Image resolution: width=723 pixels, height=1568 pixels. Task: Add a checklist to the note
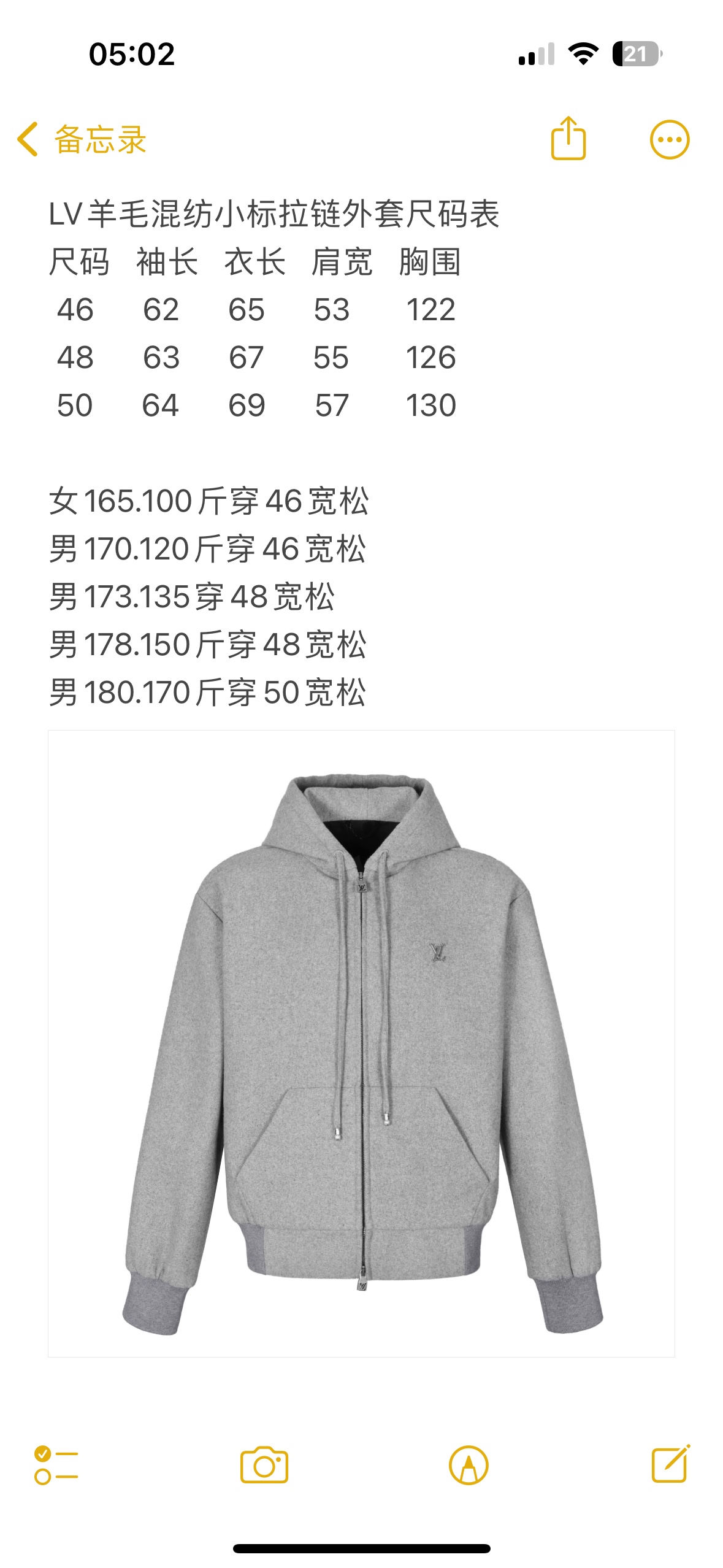(x=56, y=1465)
